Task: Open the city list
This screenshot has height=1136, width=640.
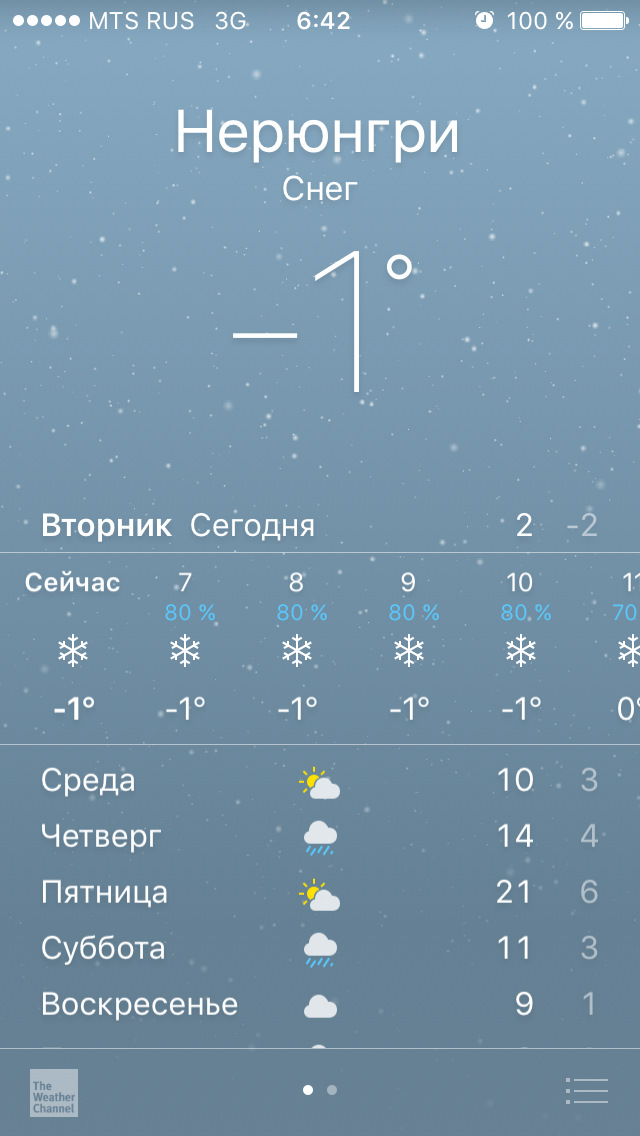Action: pos(587,1091)
